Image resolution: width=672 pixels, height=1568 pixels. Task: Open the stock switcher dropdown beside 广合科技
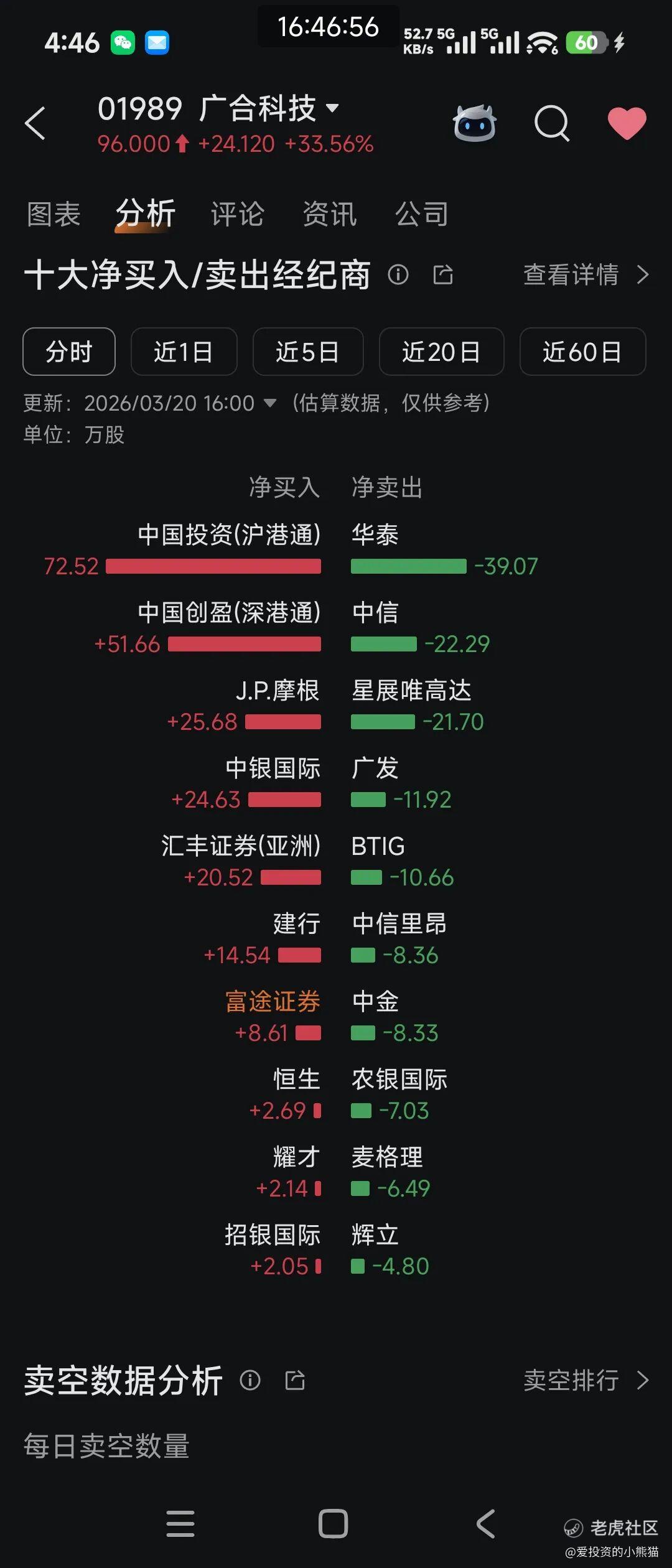click(333, 108)
